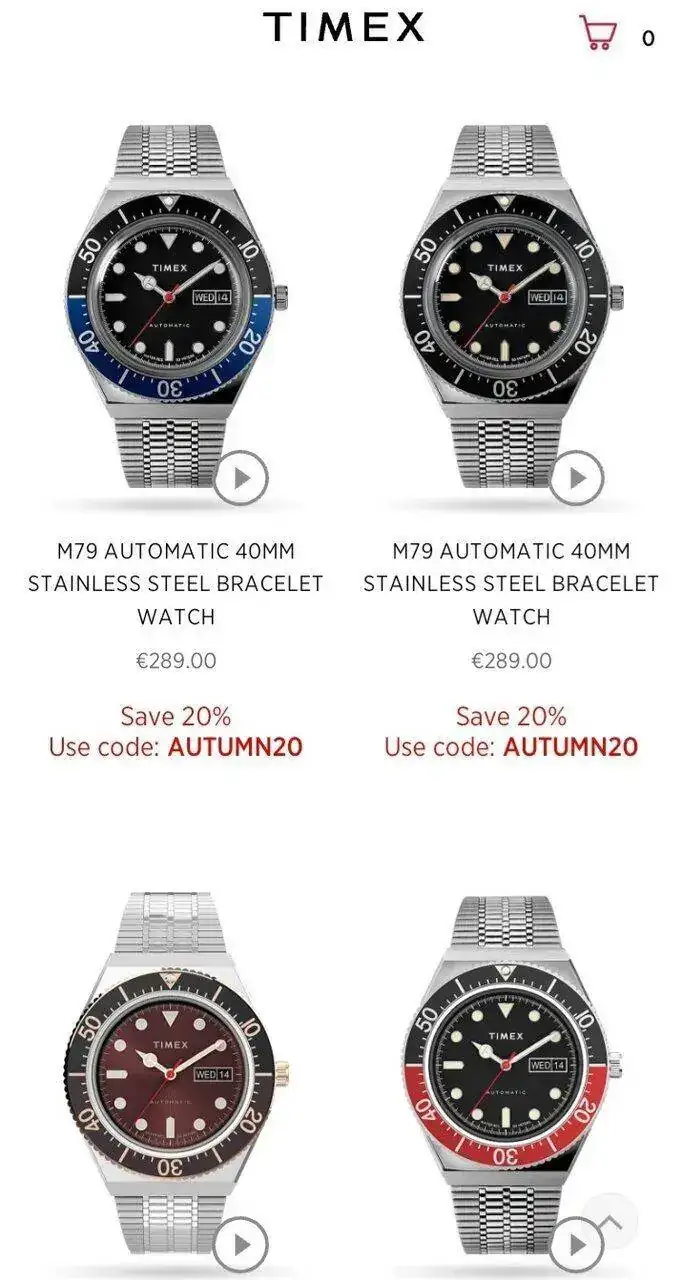Open the blue and black bezel M79 watch
Image resolution: width=684 pixels, height=1280 pixels.
[x=176, y=305]
